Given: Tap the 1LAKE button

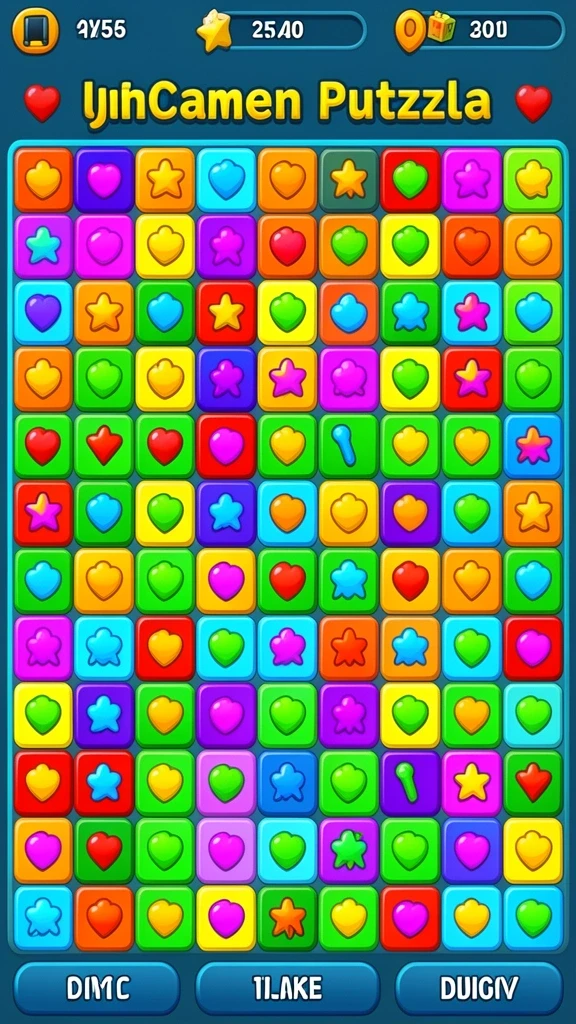Looking at the screenshot, I should coord(287,988).
